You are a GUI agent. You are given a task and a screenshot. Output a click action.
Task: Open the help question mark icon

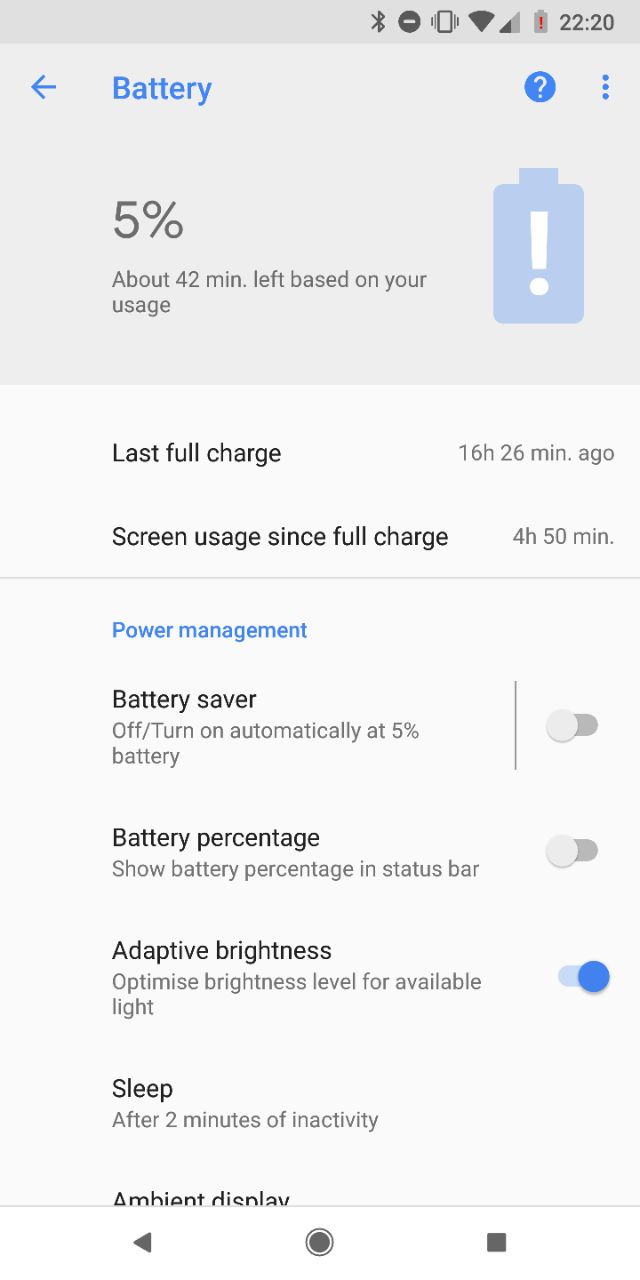click(540, 88)
